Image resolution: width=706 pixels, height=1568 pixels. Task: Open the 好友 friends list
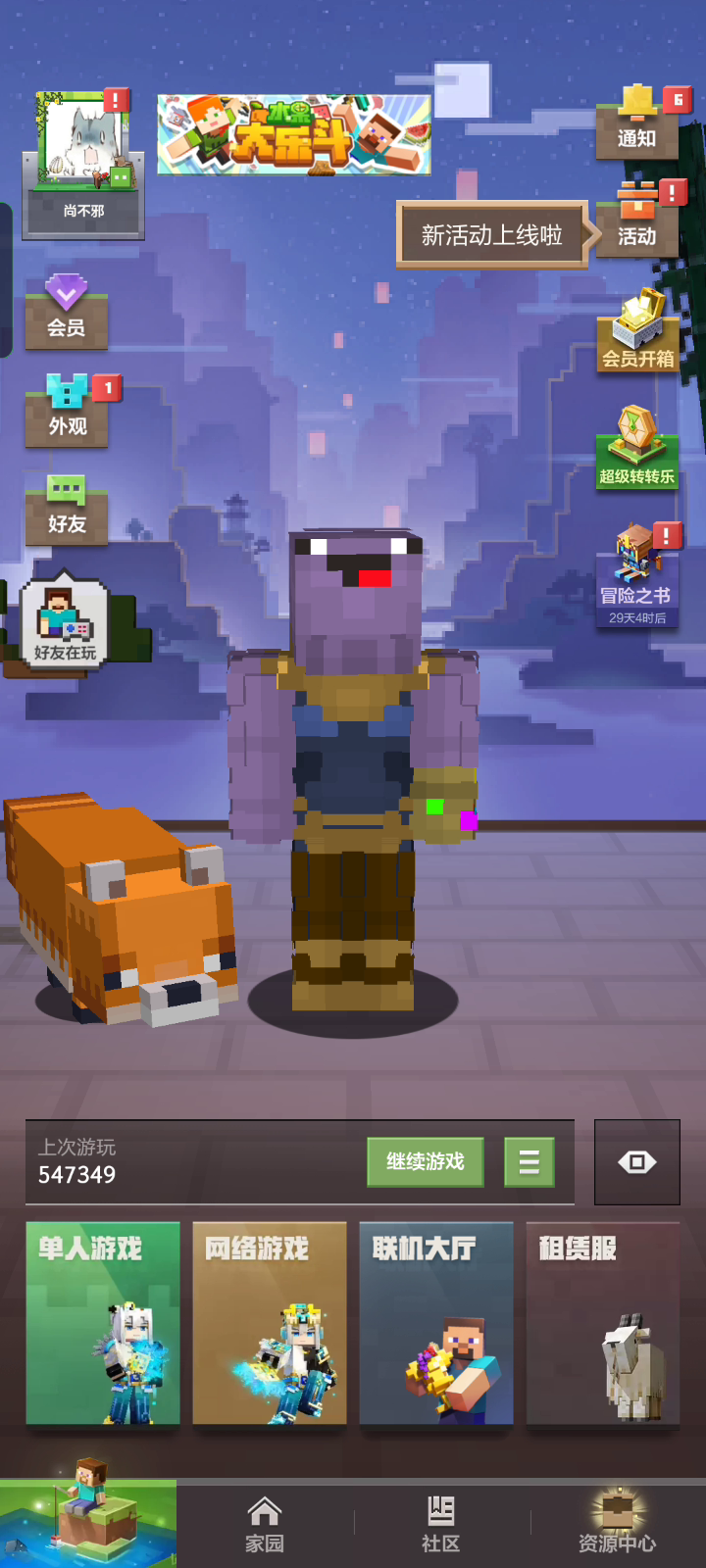(67, 508)
